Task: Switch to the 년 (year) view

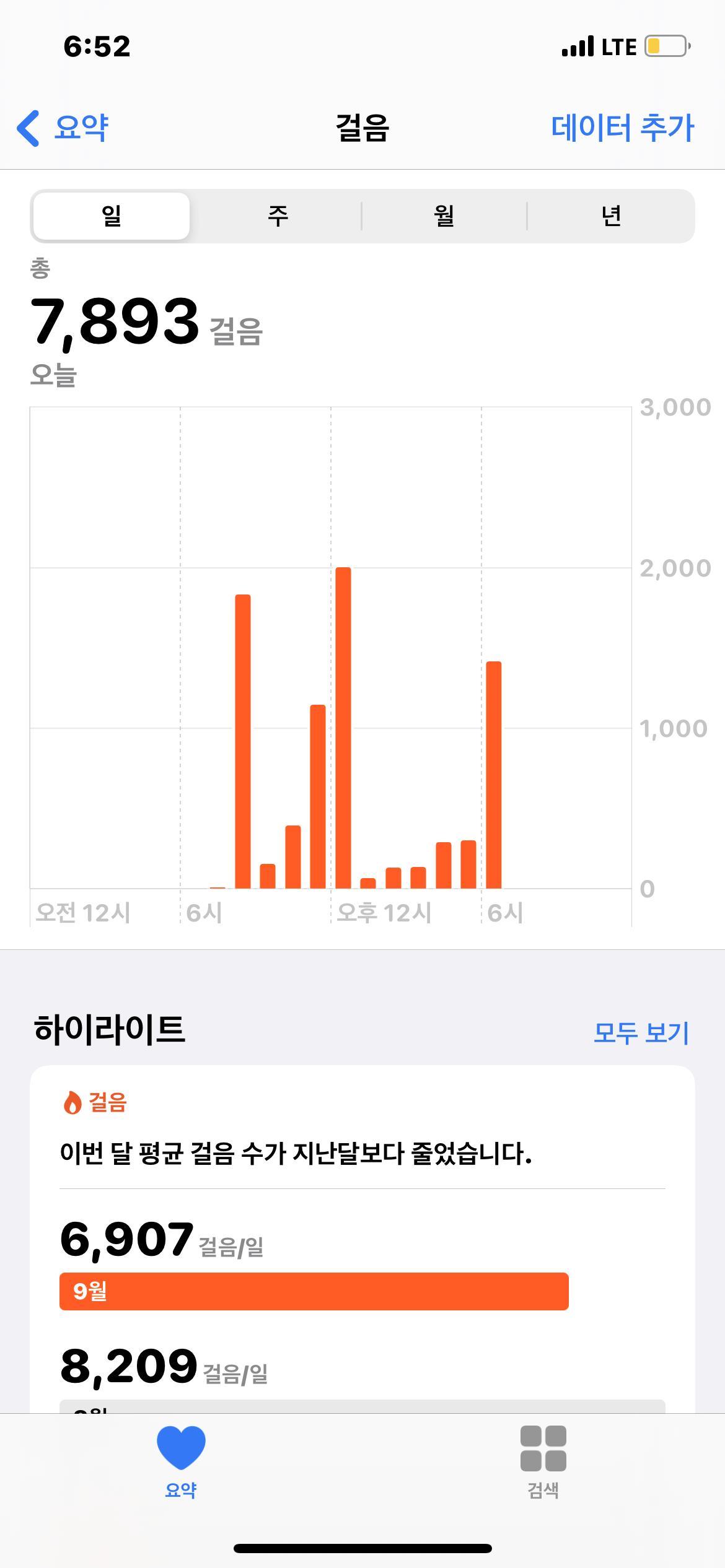Action: click(611, 216)
